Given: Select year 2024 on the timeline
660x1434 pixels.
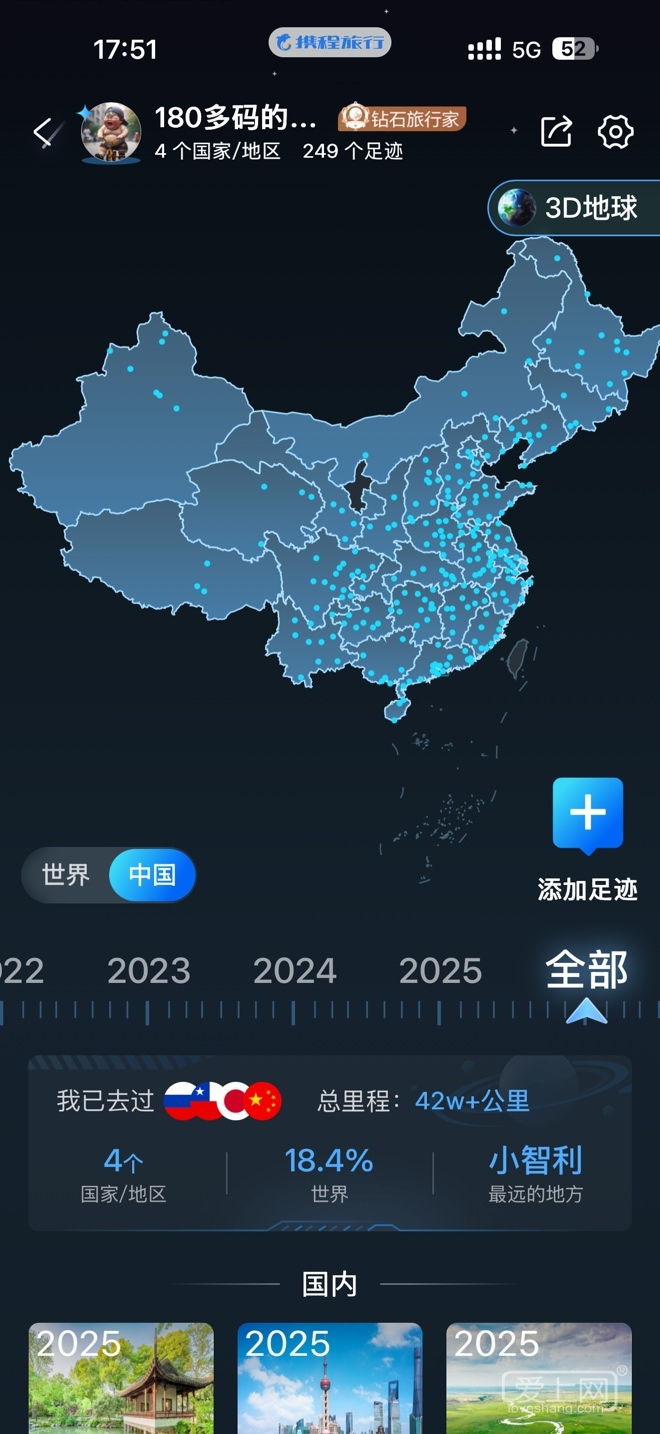Looking at the screenshot, I should (x=295, y=971).
